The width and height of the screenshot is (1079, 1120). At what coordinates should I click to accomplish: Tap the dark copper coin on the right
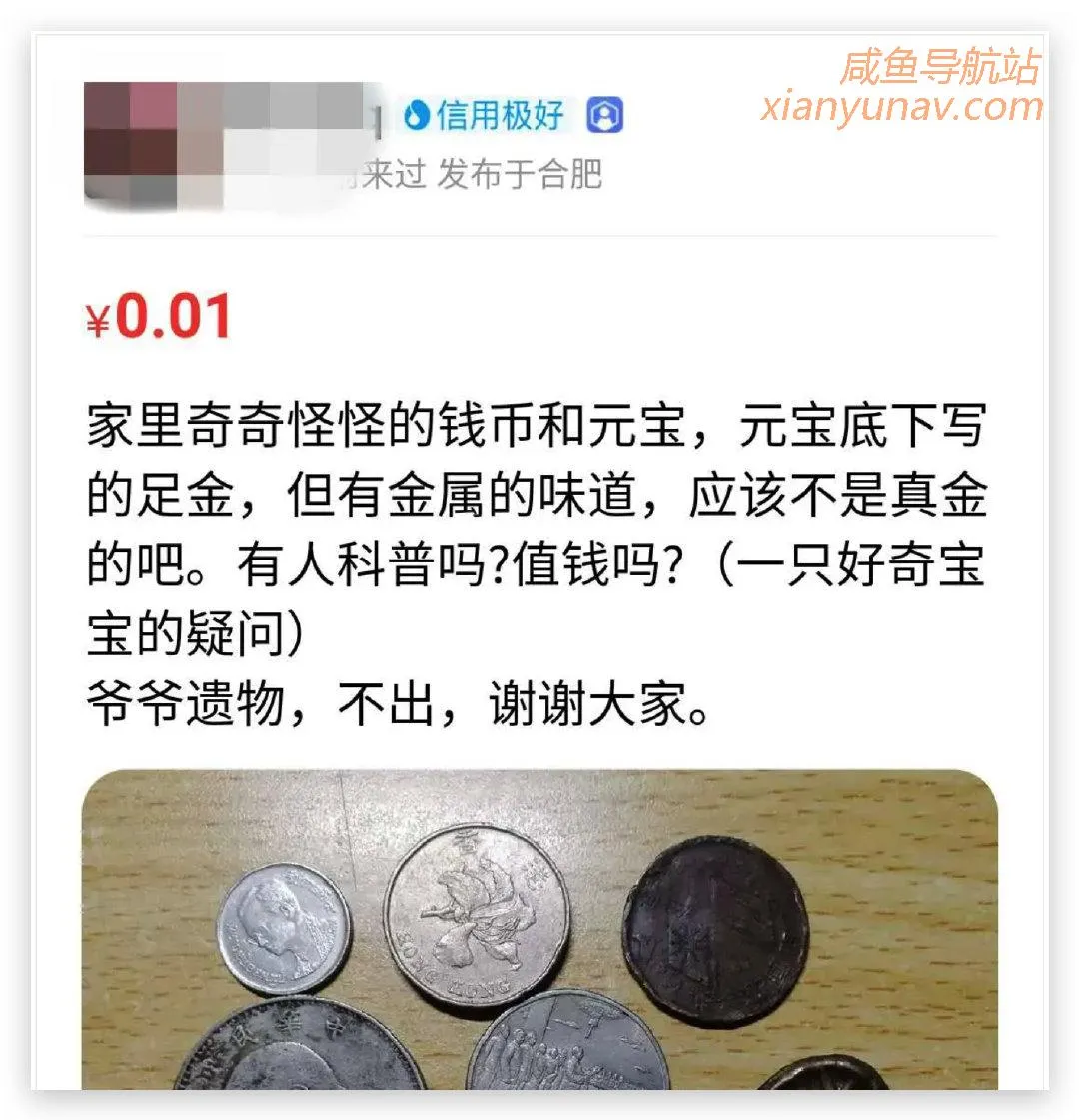point(717,929)
